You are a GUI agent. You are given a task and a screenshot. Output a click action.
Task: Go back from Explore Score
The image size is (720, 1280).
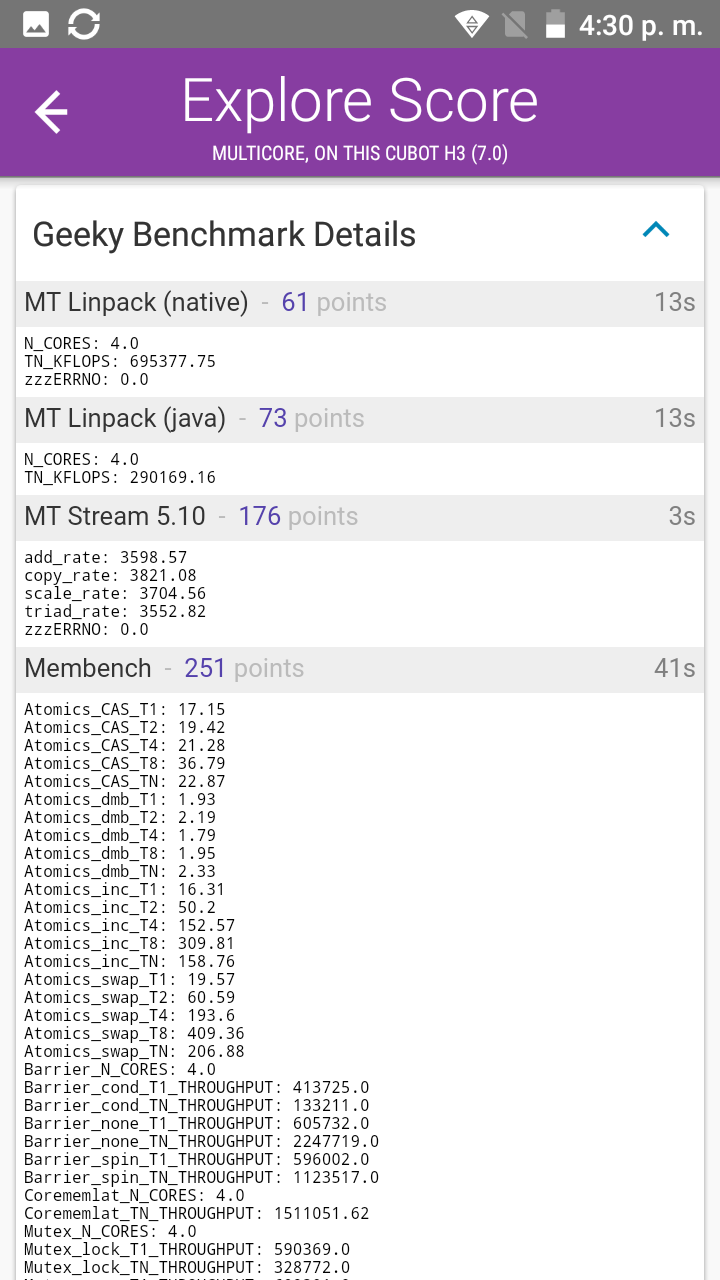pos(51,112)
